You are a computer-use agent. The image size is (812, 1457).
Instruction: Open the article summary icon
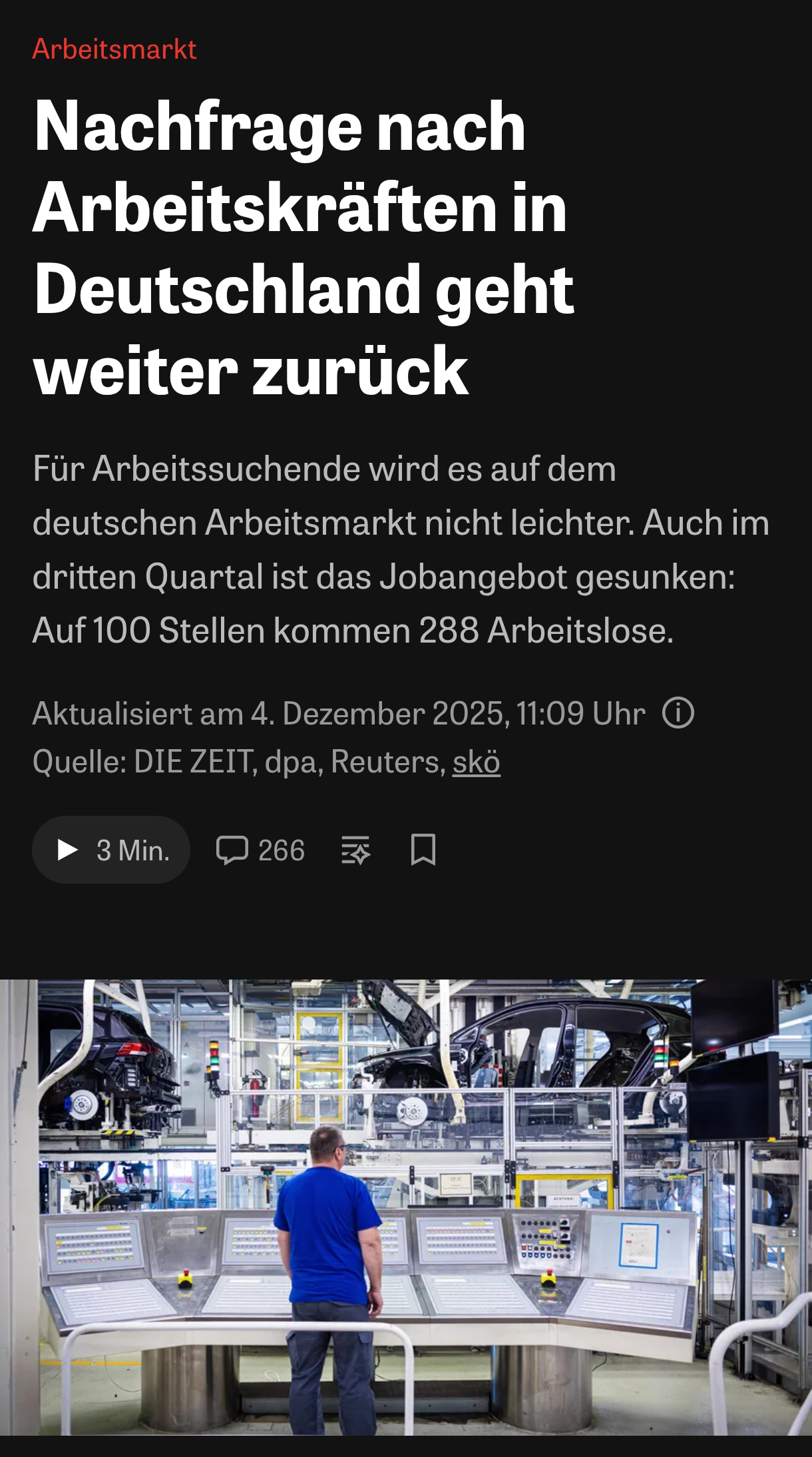(x=355, y=850)
